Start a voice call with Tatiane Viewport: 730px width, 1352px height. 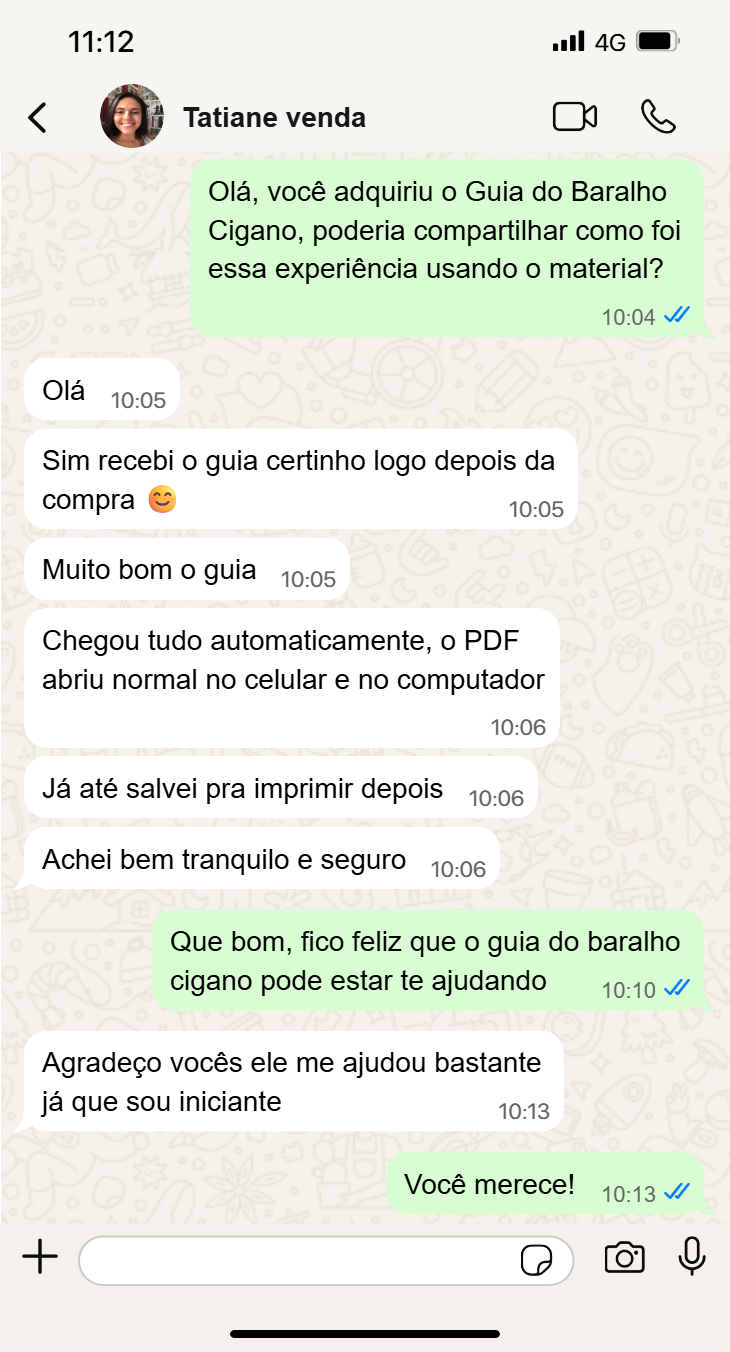658,117
